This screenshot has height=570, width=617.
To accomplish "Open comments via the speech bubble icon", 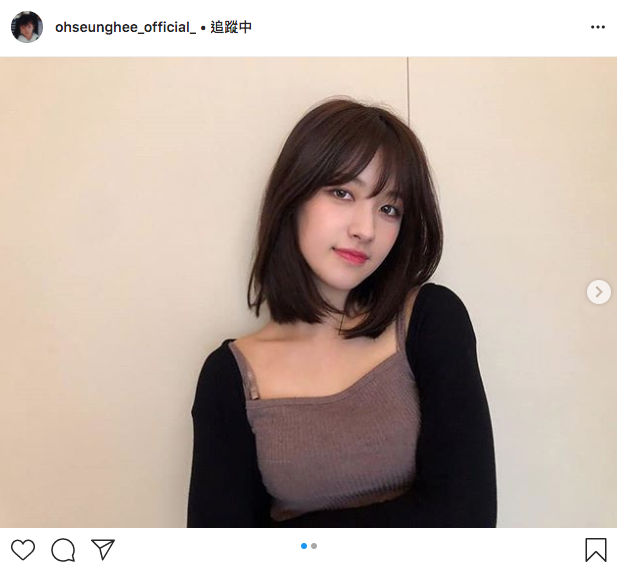I will pyautogui.click(x=63, y=549).
